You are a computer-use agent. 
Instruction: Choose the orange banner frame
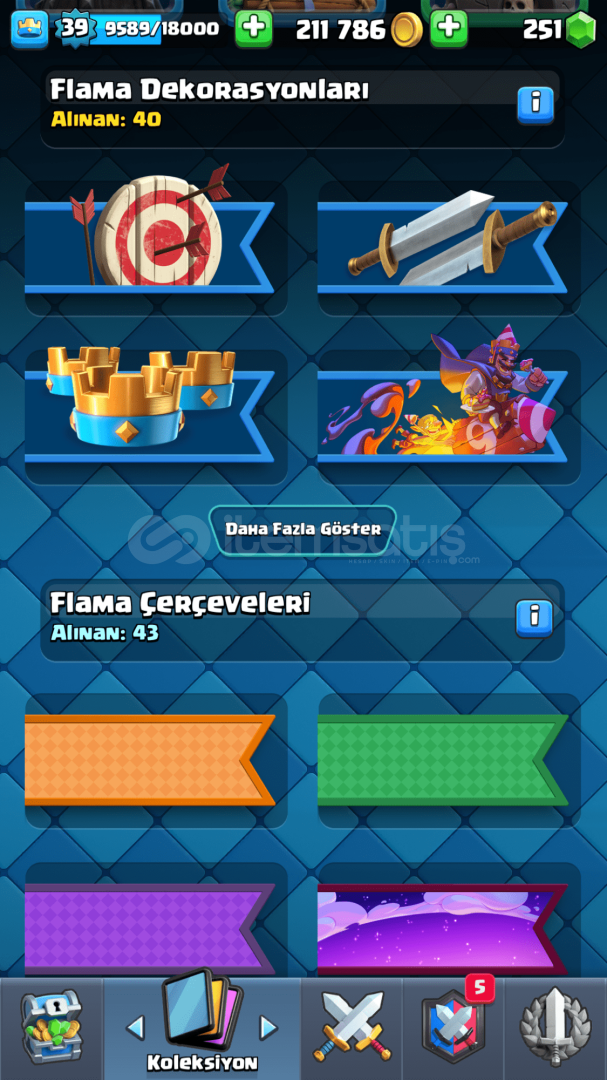156,760
